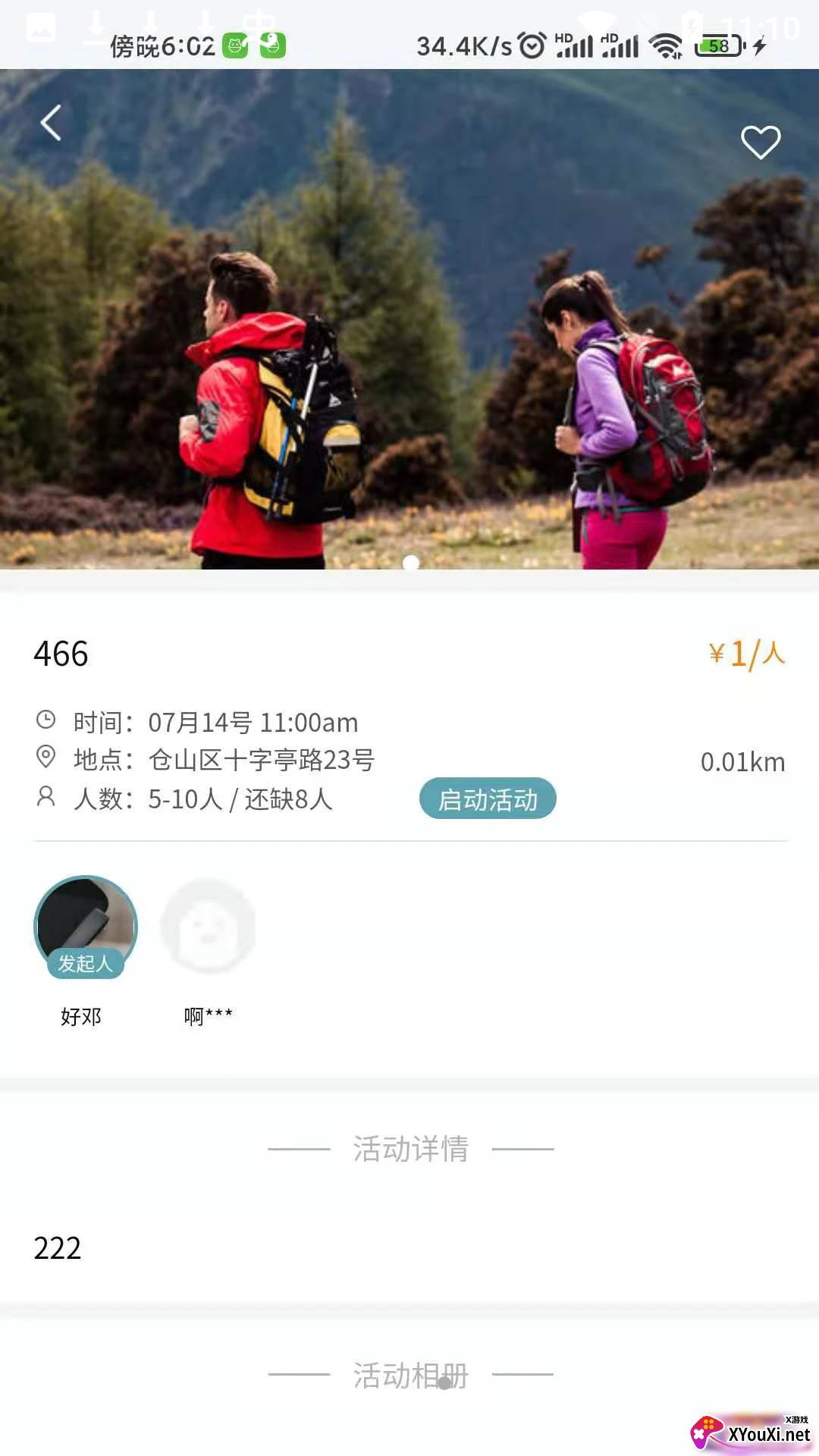
Task: Go back using the top-left arrow
Action: (x=51, y=123)
